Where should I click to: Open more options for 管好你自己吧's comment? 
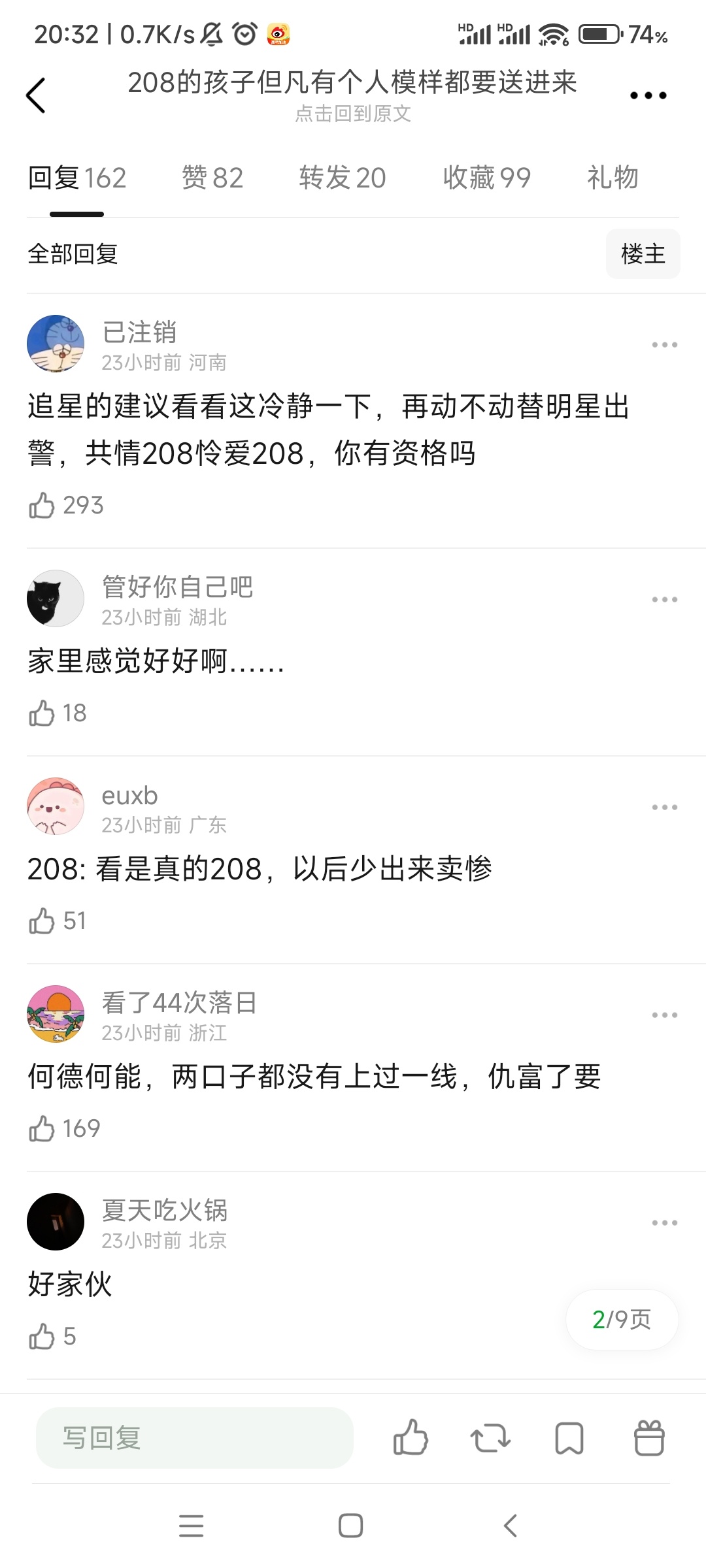click(x=664, y=599)
